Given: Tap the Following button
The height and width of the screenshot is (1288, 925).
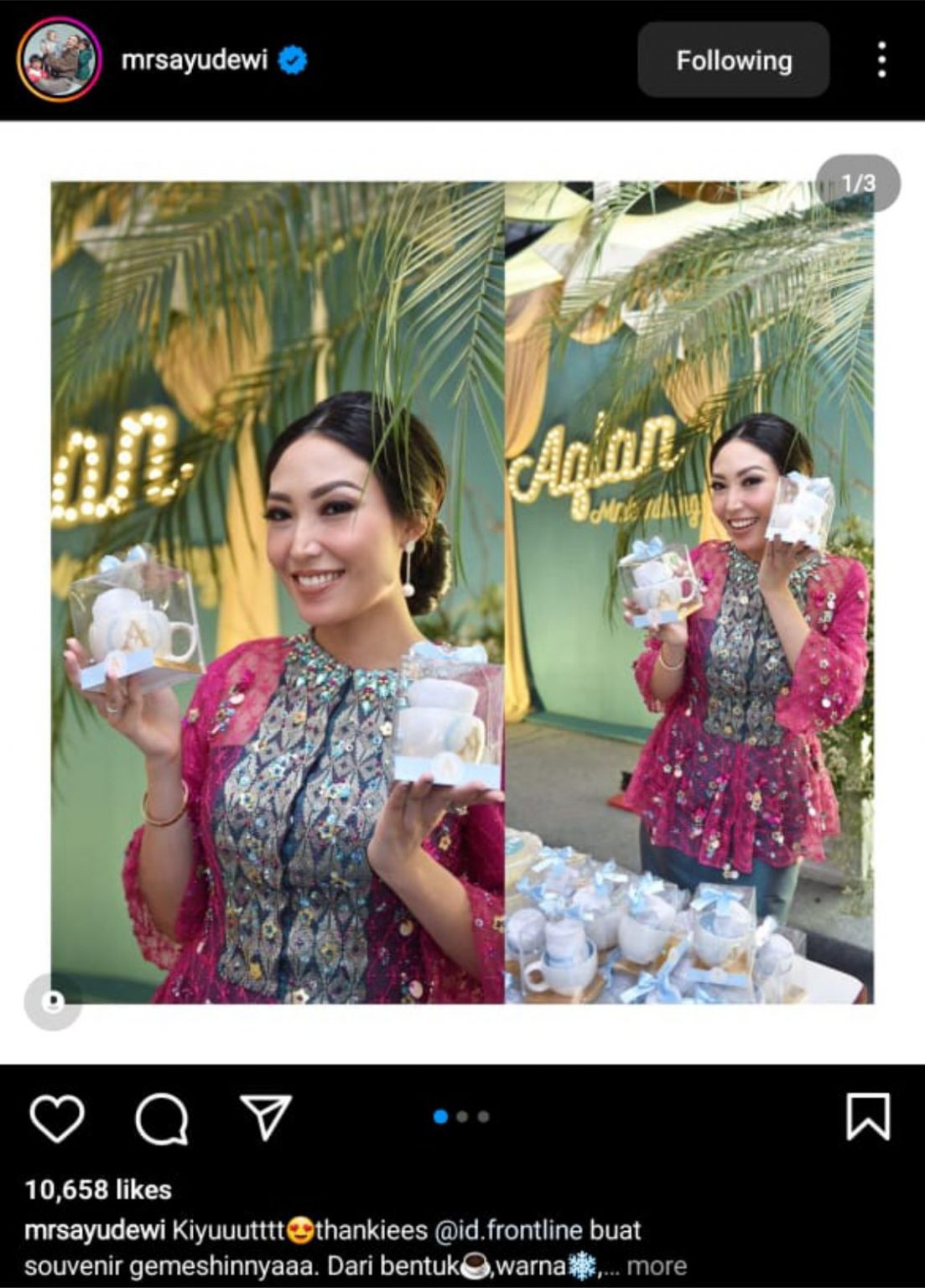Looking at the screenshot, I should tap(733, 60).
